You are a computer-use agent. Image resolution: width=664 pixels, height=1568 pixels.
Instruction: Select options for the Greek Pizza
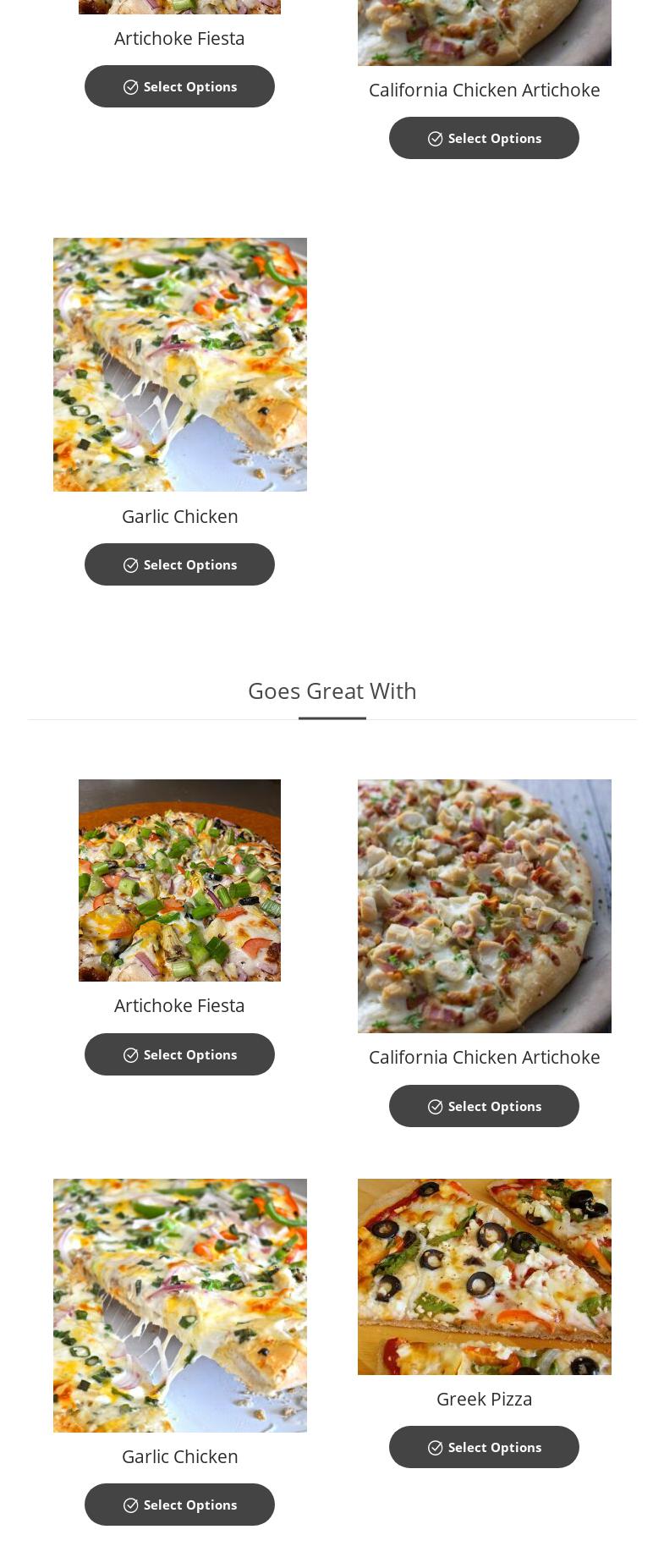tap(484, 1447)
